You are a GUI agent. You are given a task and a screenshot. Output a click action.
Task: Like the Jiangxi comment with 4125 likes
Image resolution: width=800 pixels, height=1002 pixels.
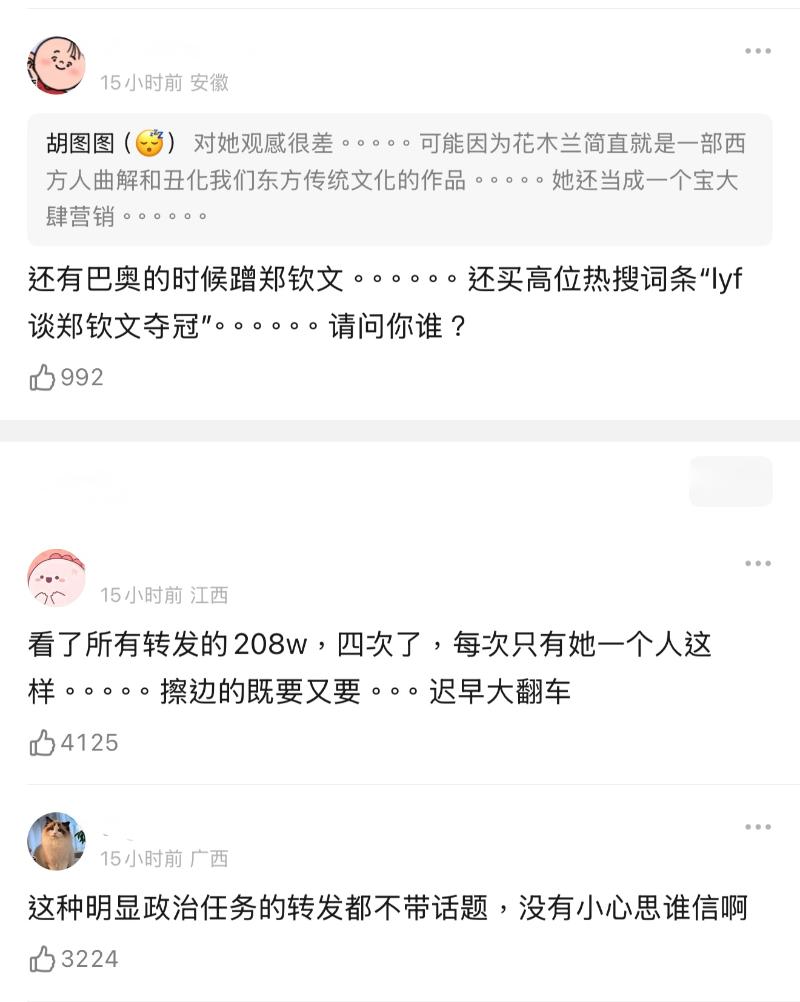[42, 743]
